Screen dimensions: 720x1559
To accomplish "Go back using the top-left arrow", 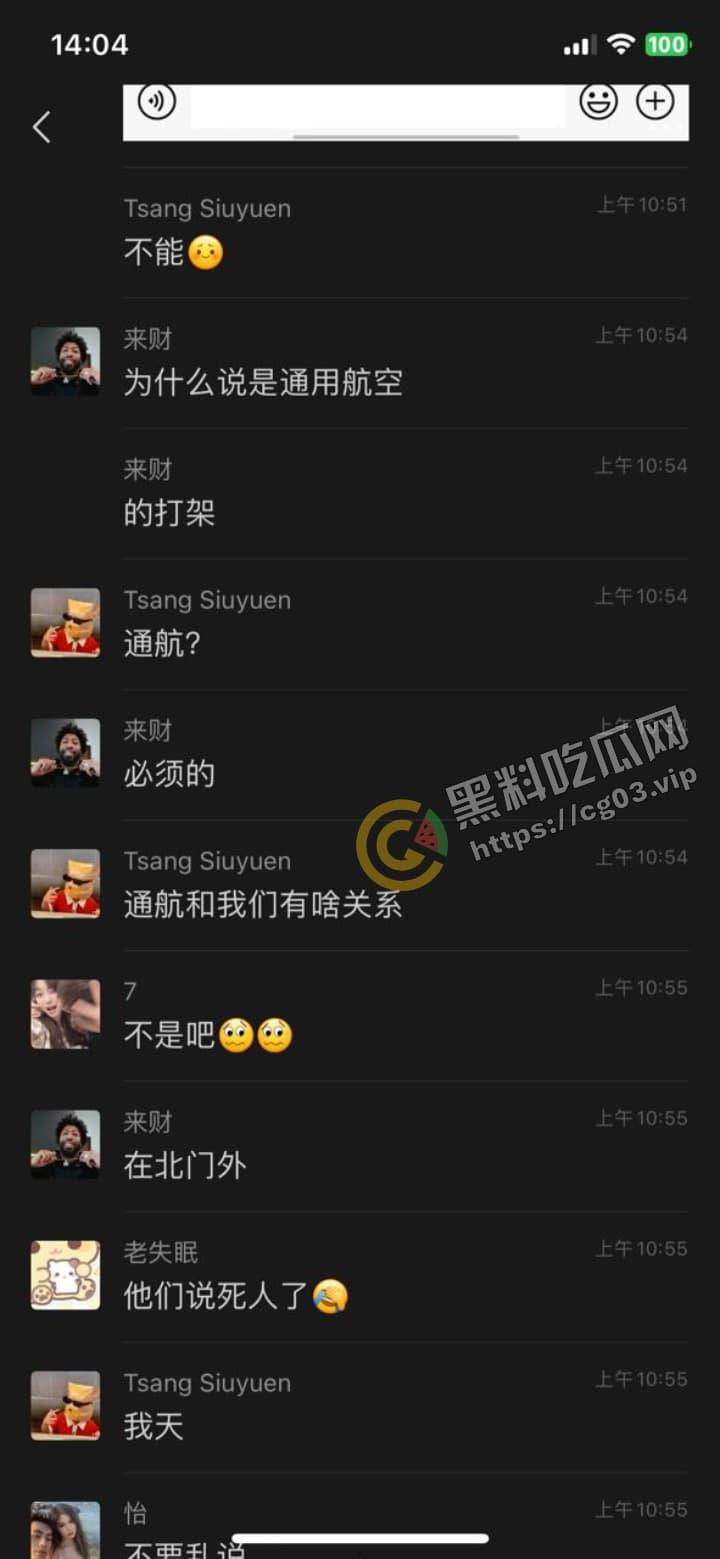I will (41, 127).
